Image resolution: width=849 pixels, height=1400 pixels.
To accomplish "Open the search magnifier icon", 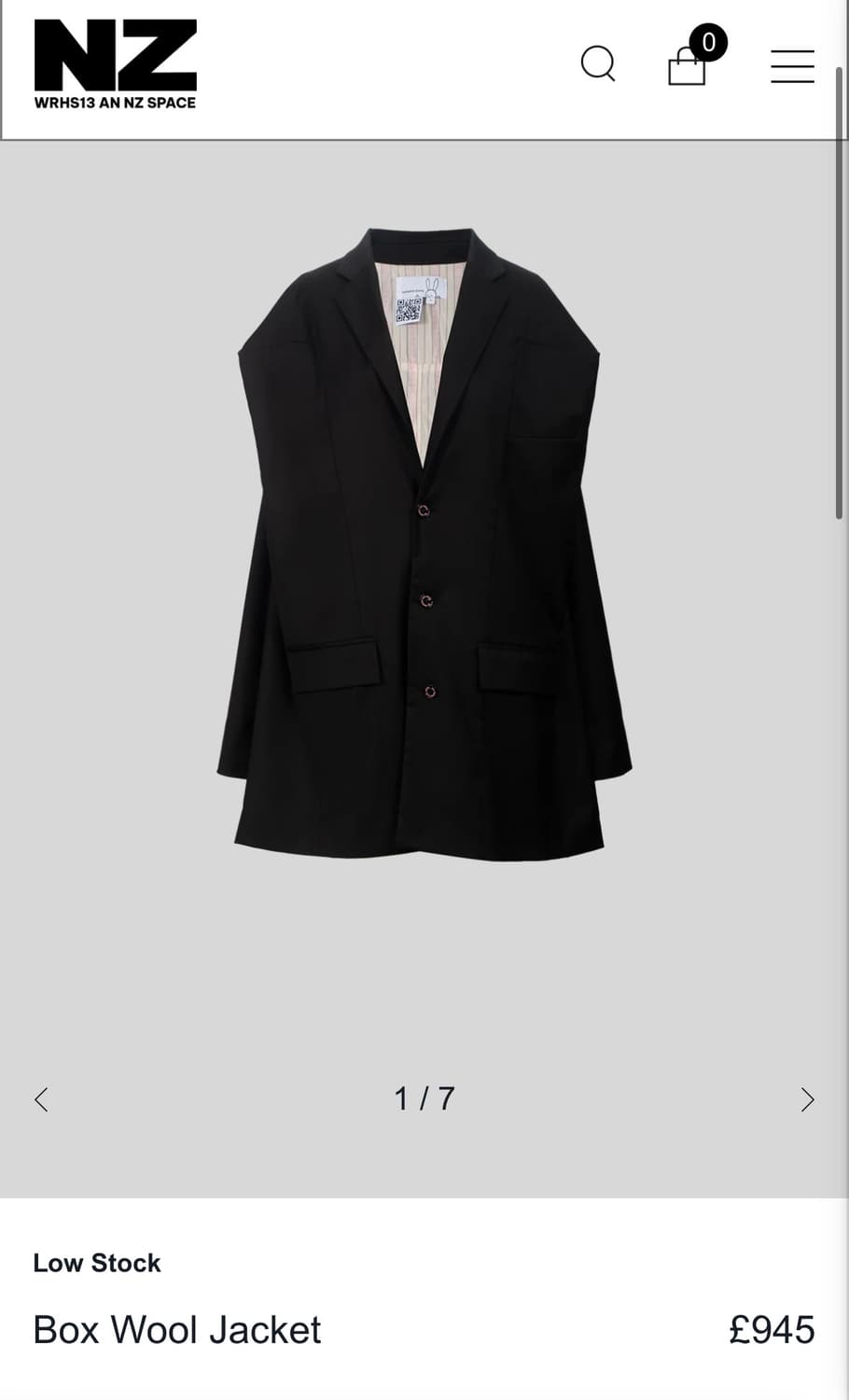I will point(598,64).
